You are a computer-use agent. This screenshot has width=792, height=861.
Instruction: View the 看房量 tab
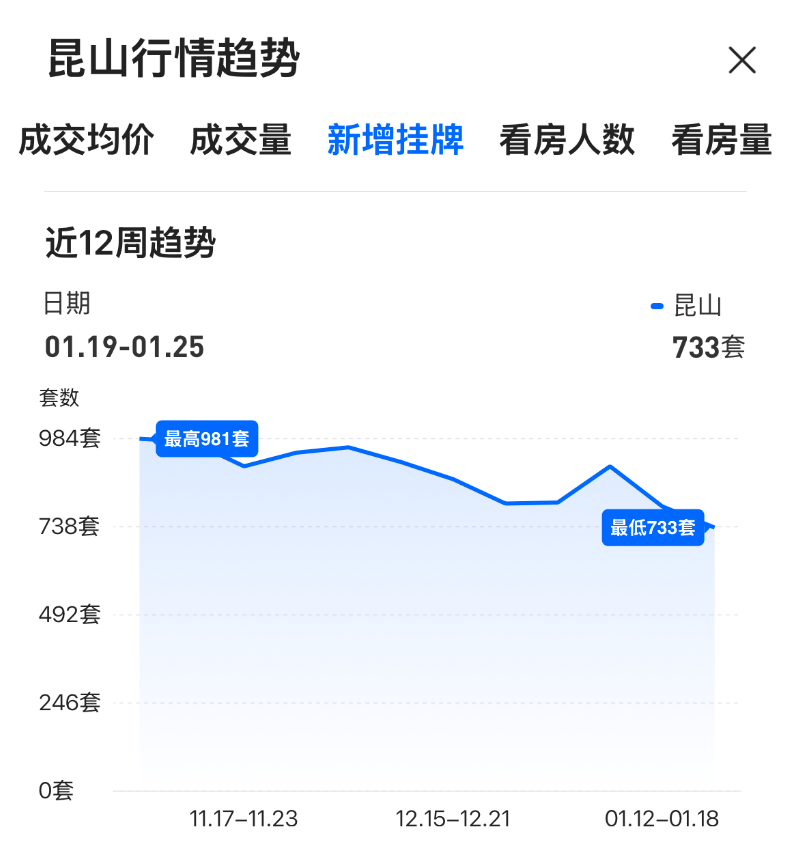721,141
